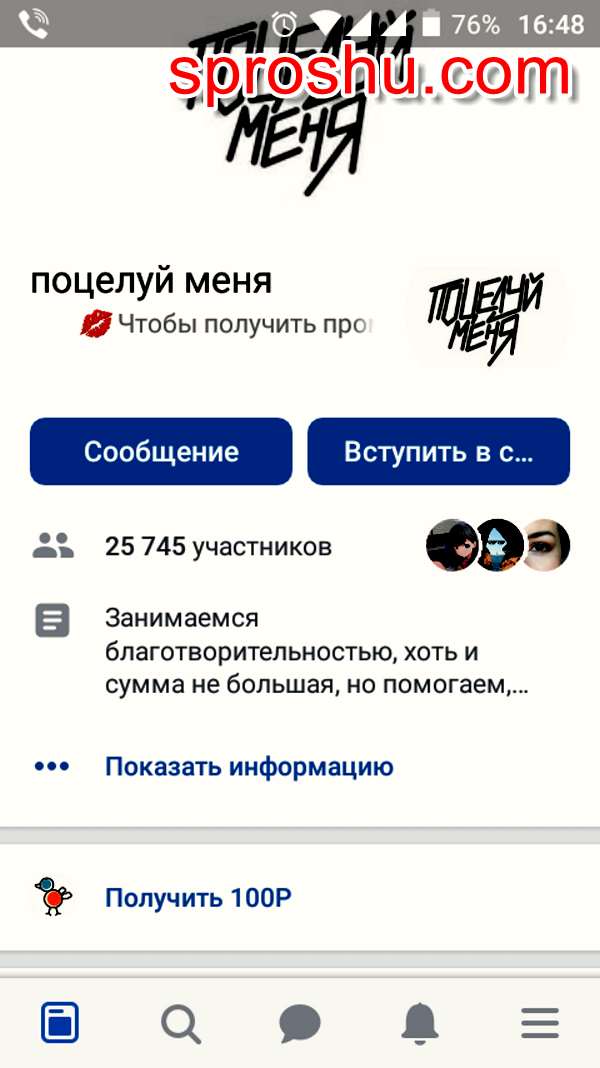Expand the group description text

click(x=320, y=652)
